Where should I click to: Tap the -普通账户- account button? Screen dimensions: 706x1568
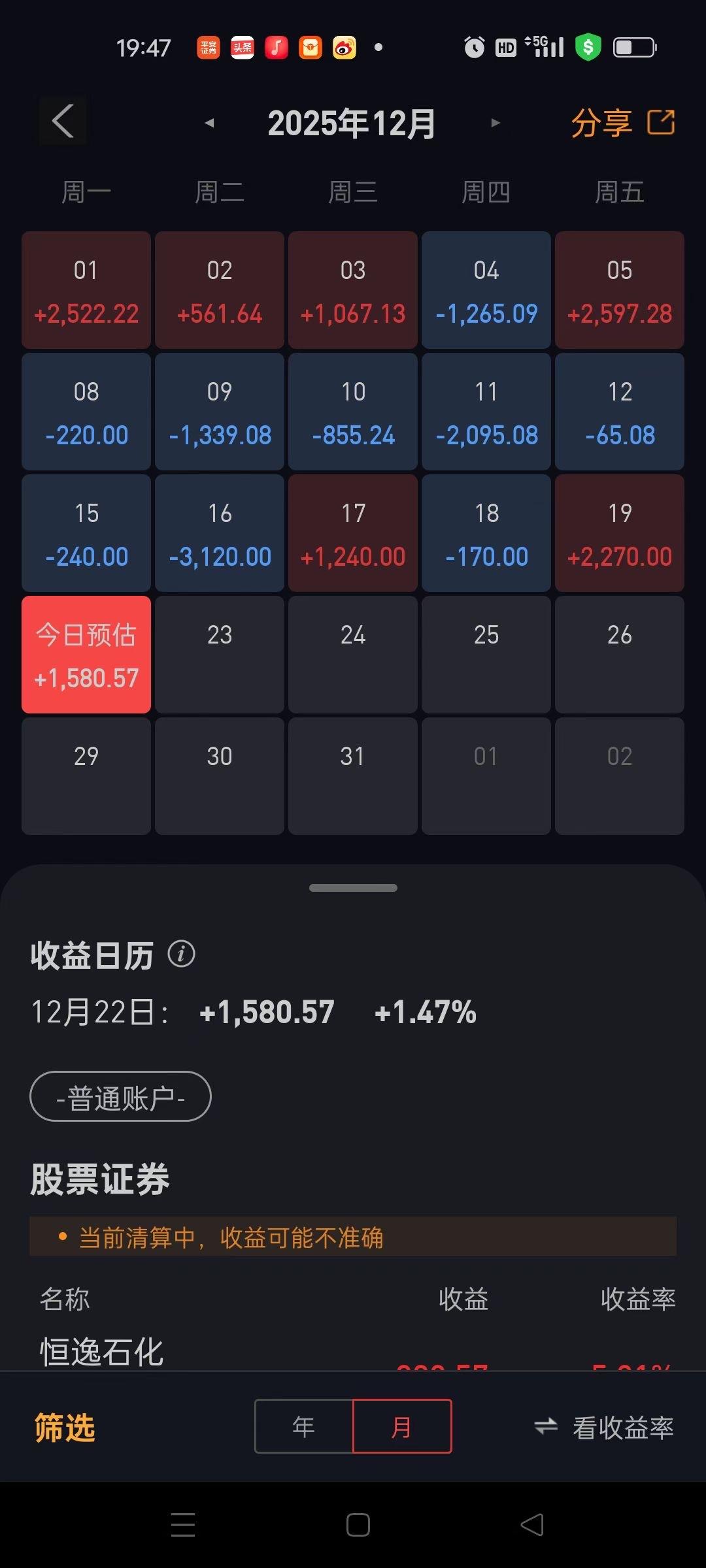tap(120, 1096)
